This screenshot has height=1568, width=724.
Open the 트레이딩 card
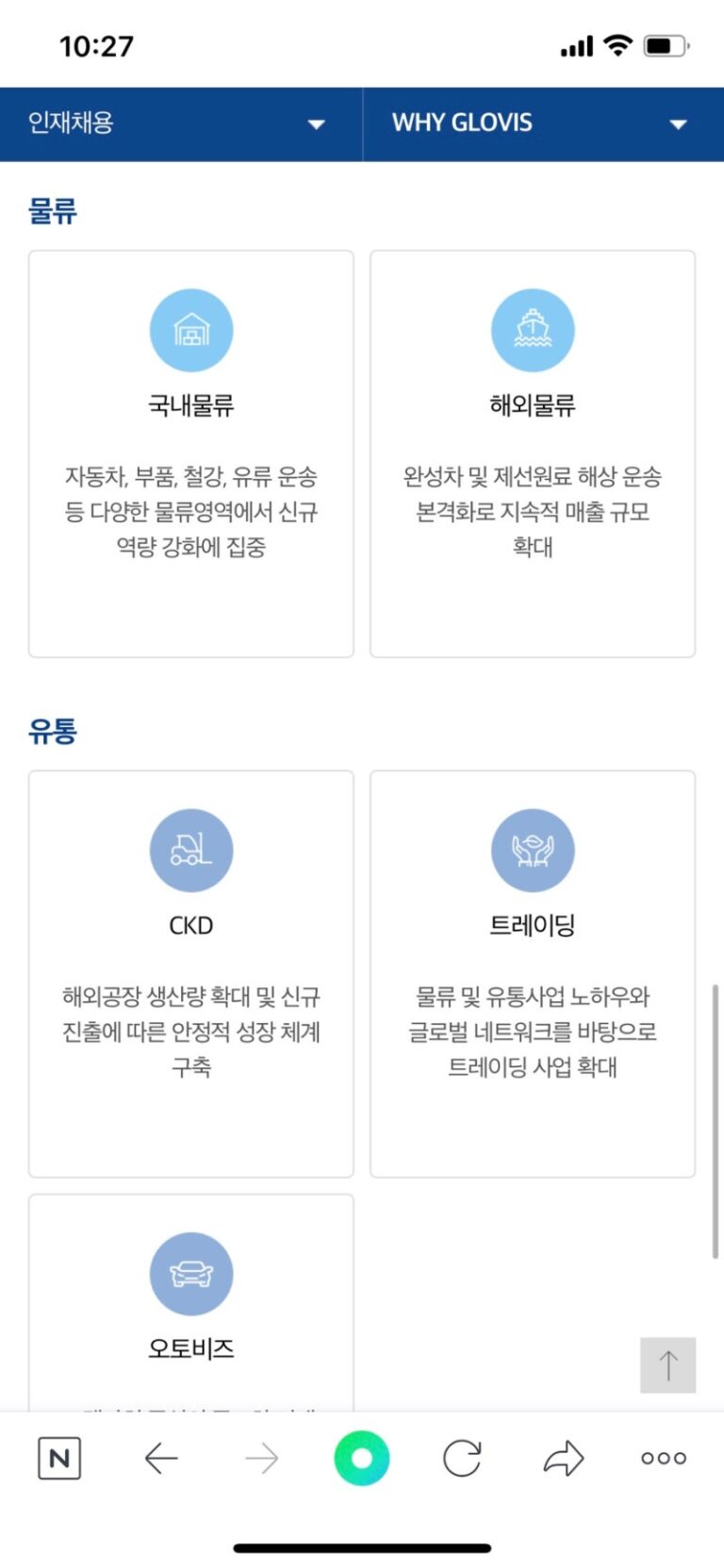[x=533, y=973]
